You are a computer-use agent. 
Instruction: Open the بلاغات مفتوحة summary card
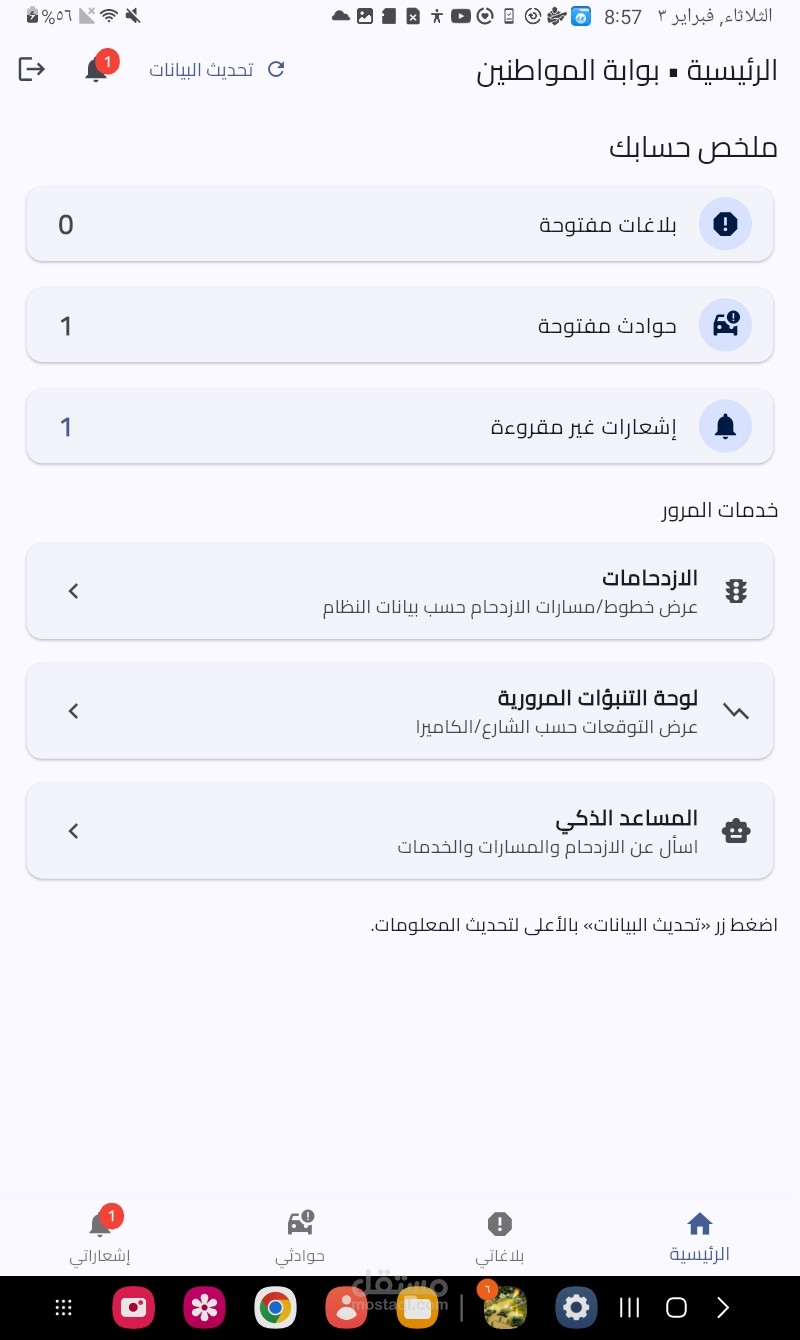(x=400, y=224)
